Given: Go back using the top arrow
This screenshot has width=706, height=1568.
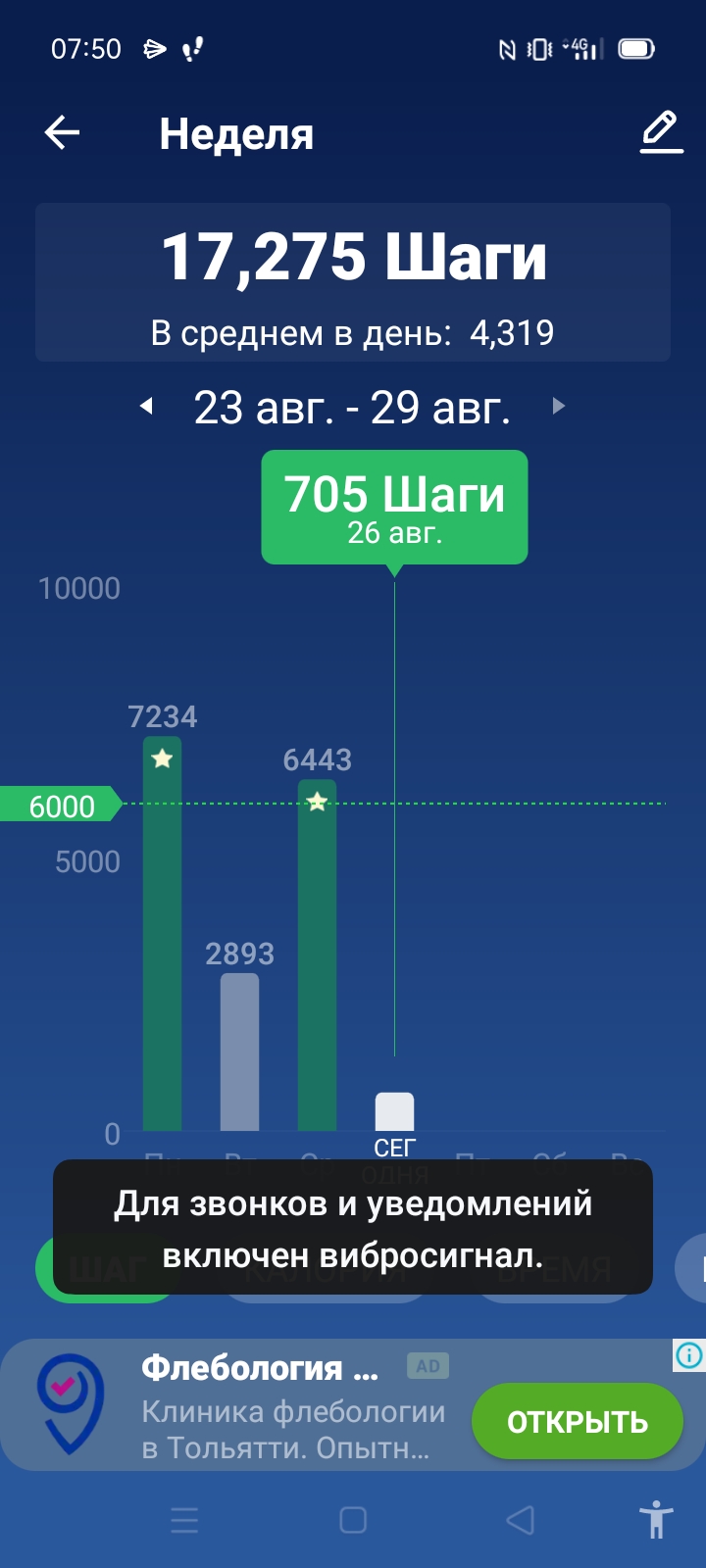Looking at the screenshot, I should click(x=62, y=133).
